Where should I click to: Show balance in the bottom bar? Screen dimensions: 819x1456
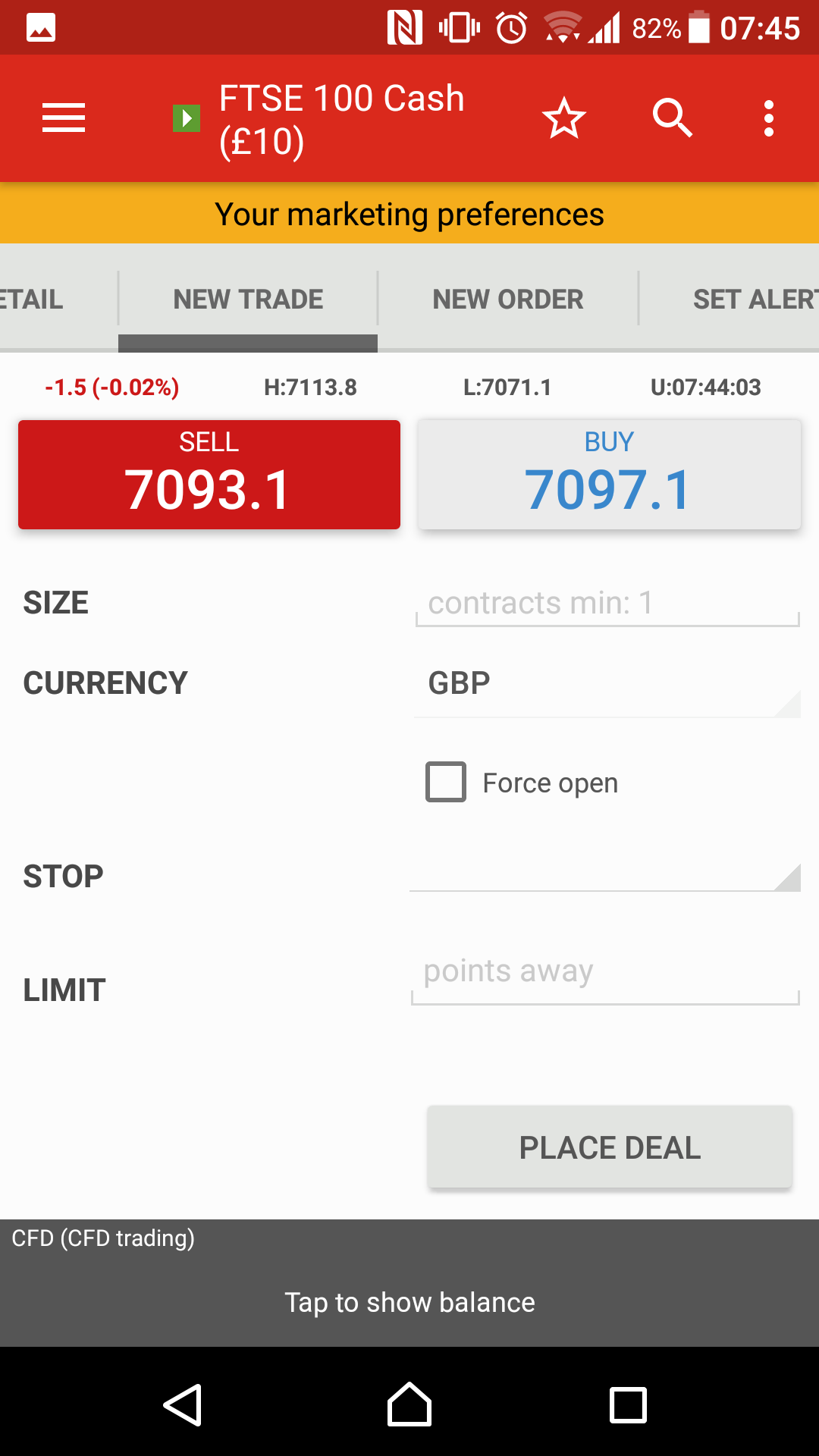tap(409, 1302)
